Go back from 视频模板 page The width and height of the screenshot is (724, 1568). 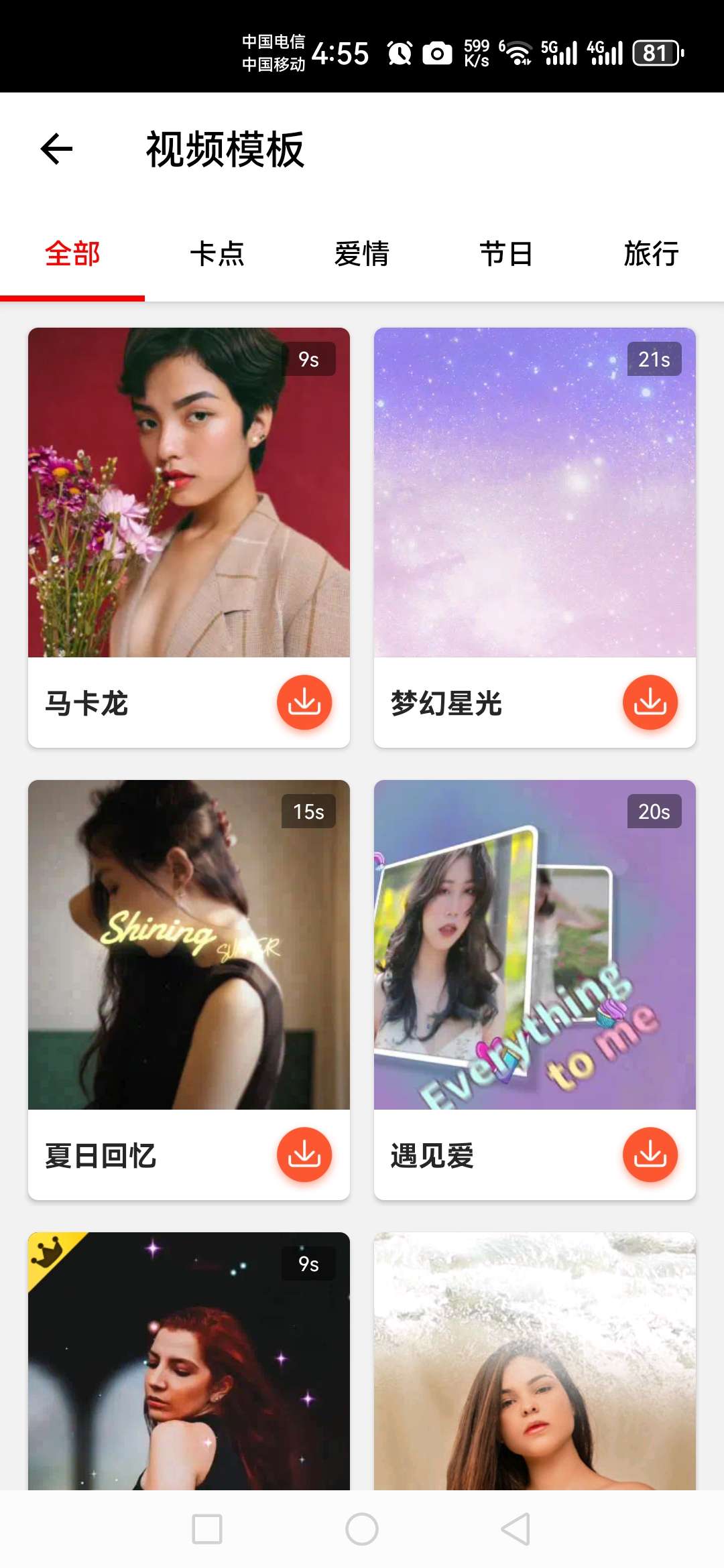point(56,149)
